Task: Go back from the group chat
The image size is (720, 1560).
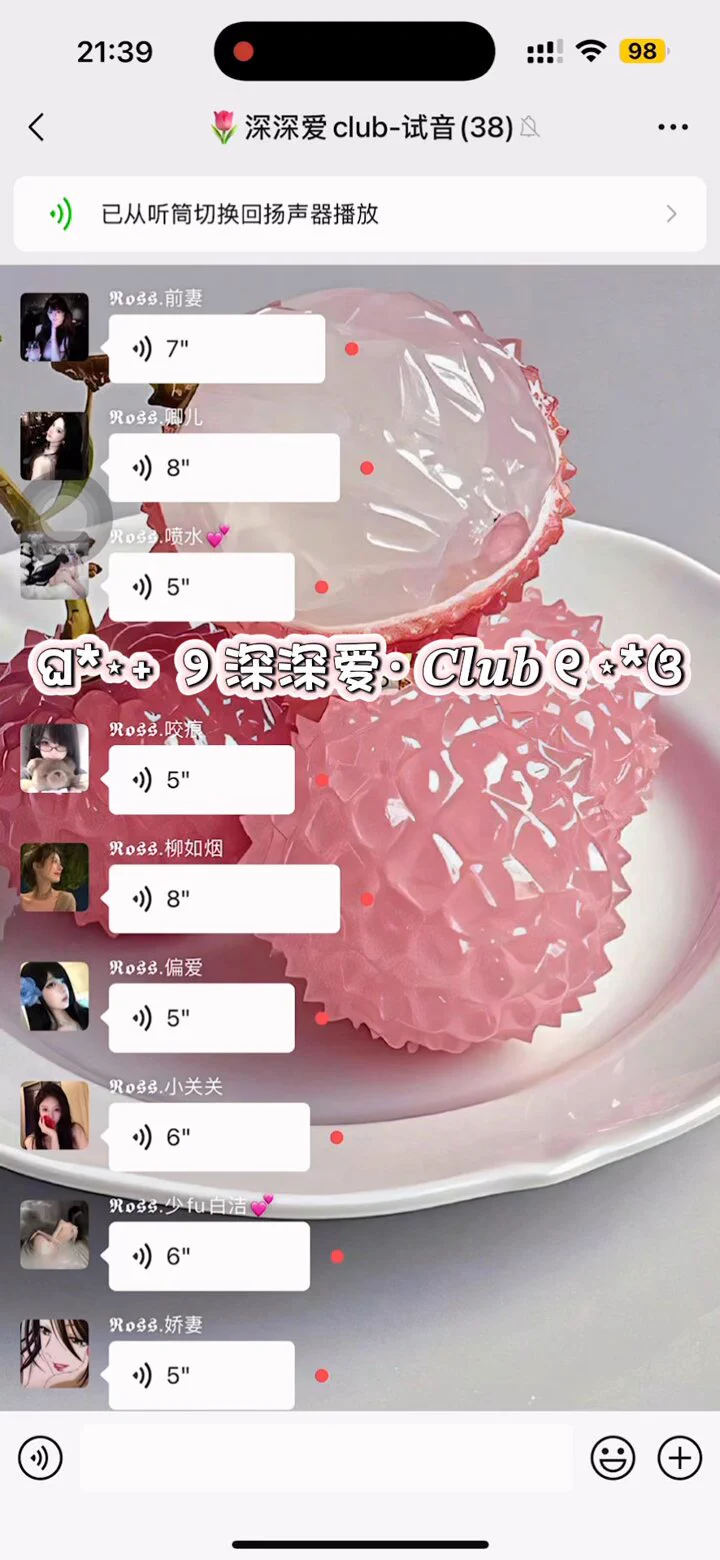Action: tap(37, 128)
